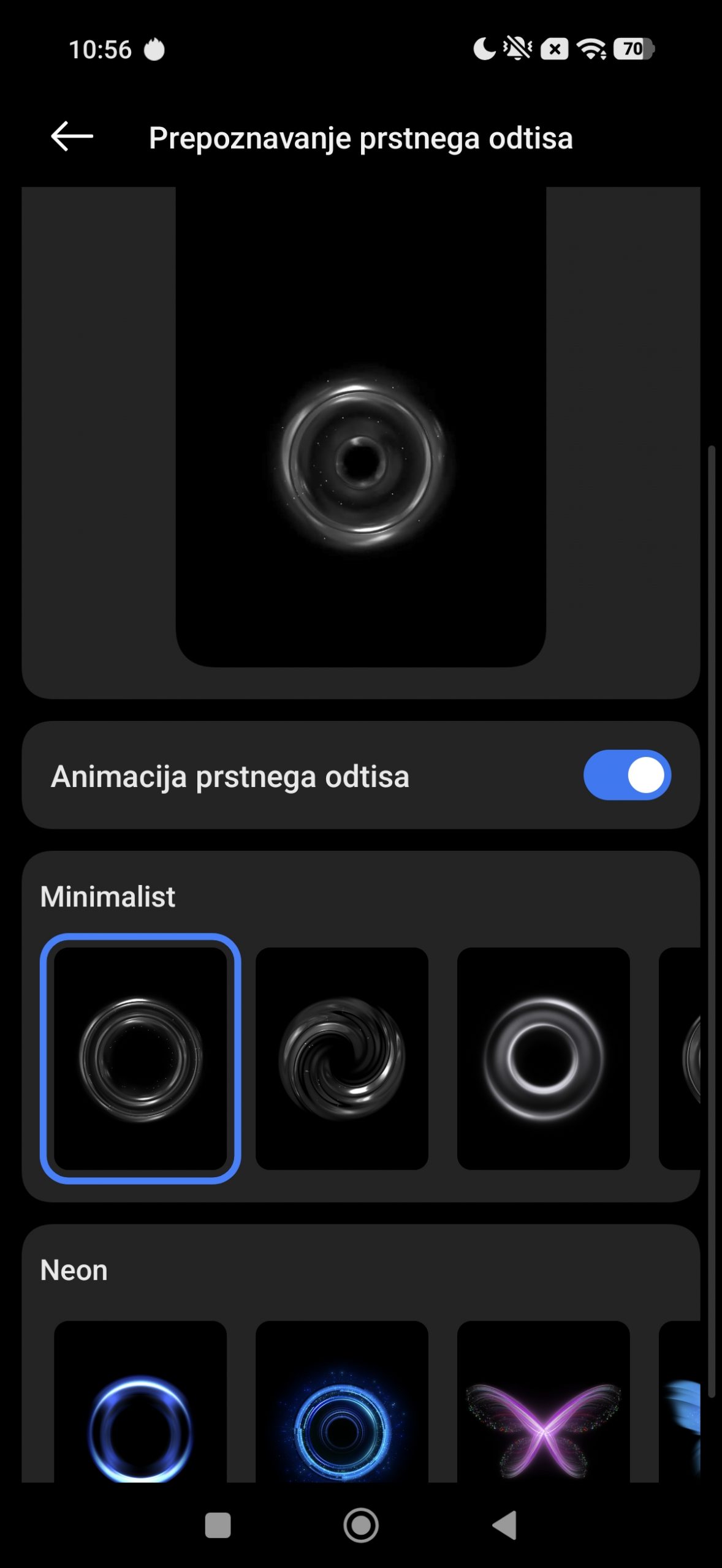
Task: Choose the blue tech circle Neon animation
Action: pyautogui.click(x=341, y=1409)
